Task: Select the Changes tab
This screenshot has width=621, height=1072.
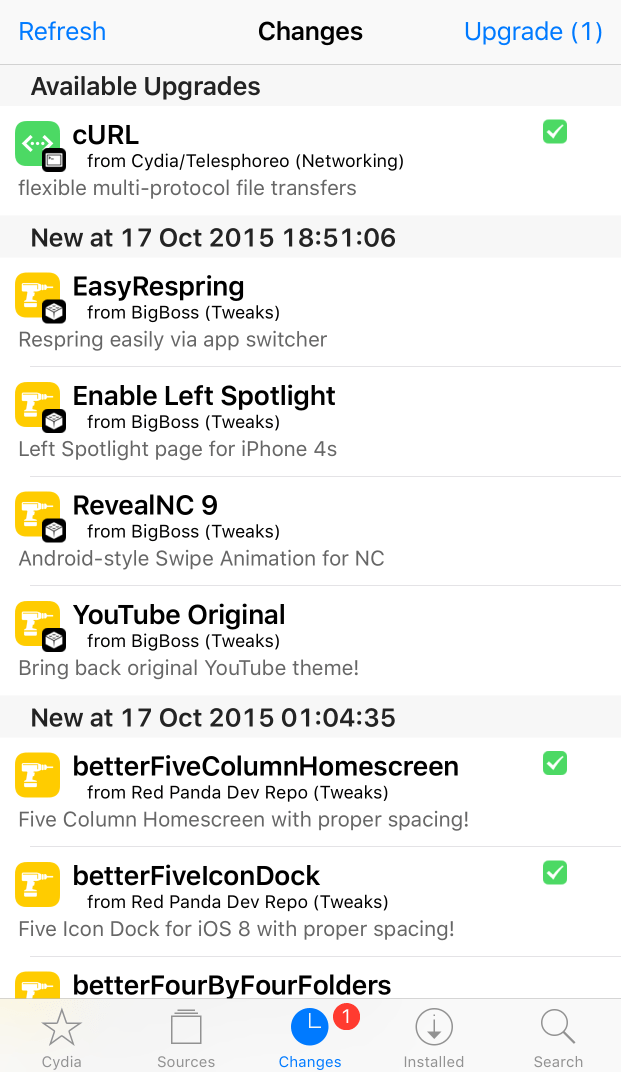Action: coord(310,1037)
